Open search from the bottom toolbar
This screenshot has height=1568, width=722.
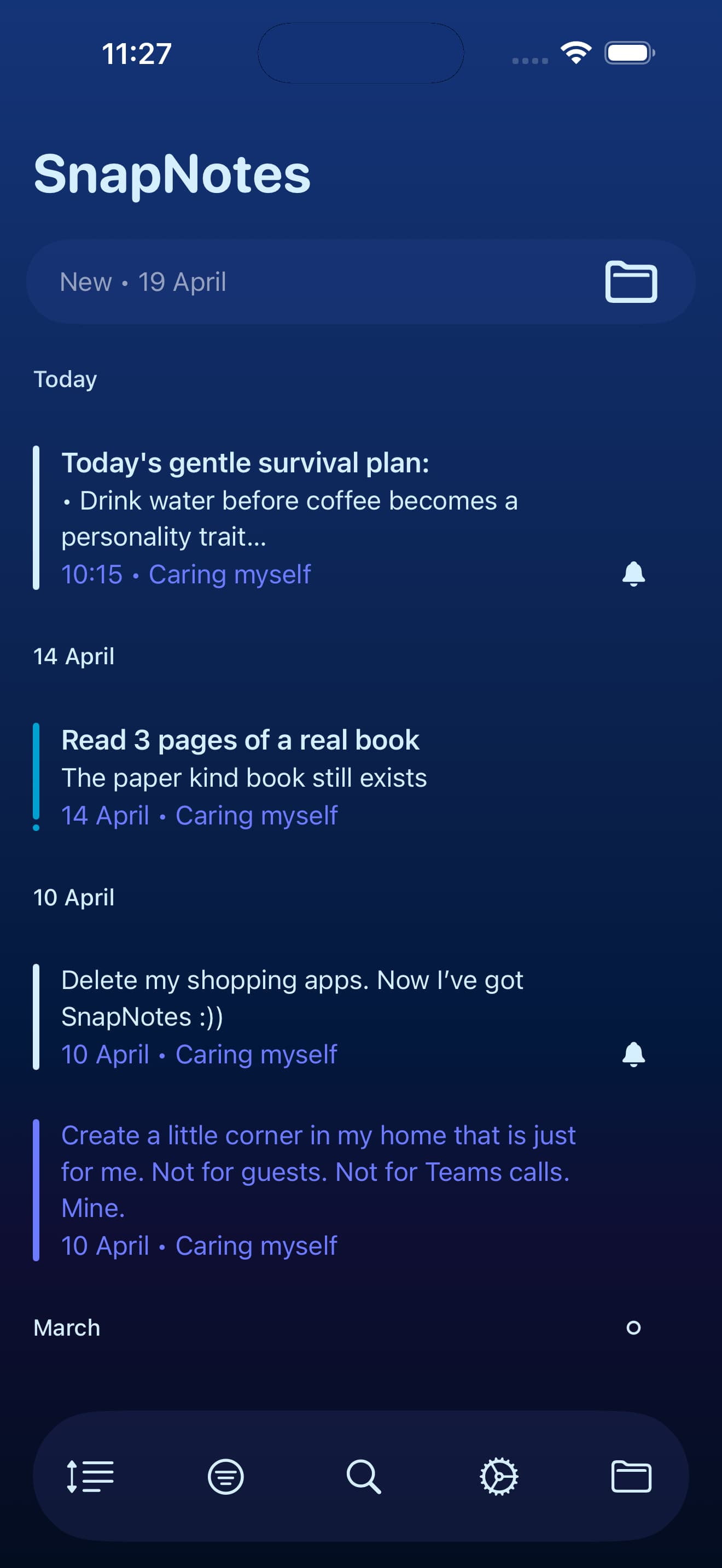(x=364, y=1476)
